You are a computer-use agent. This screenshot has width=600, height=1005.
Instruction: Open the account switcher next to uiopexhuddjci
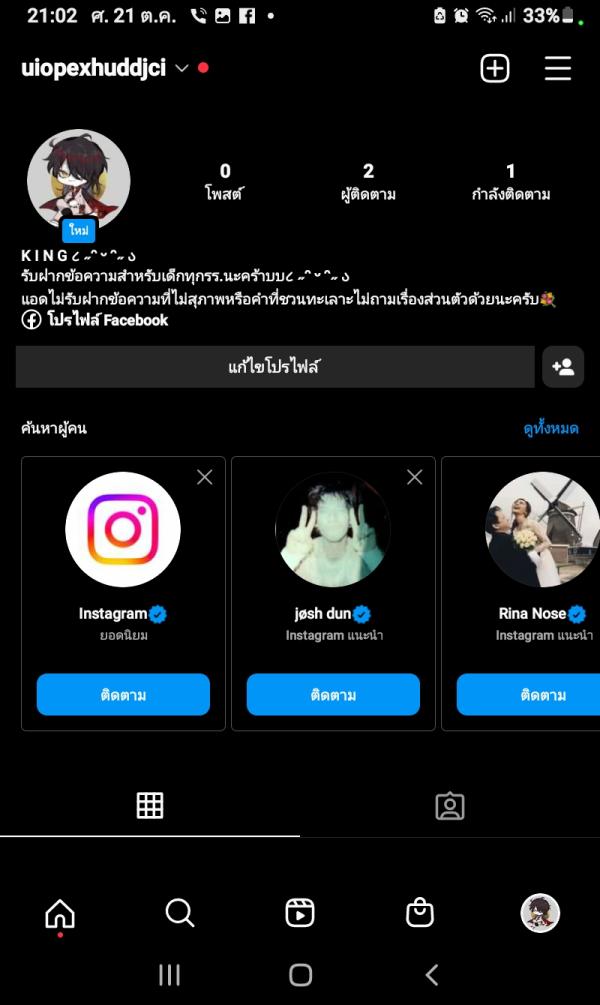point(181,68)
